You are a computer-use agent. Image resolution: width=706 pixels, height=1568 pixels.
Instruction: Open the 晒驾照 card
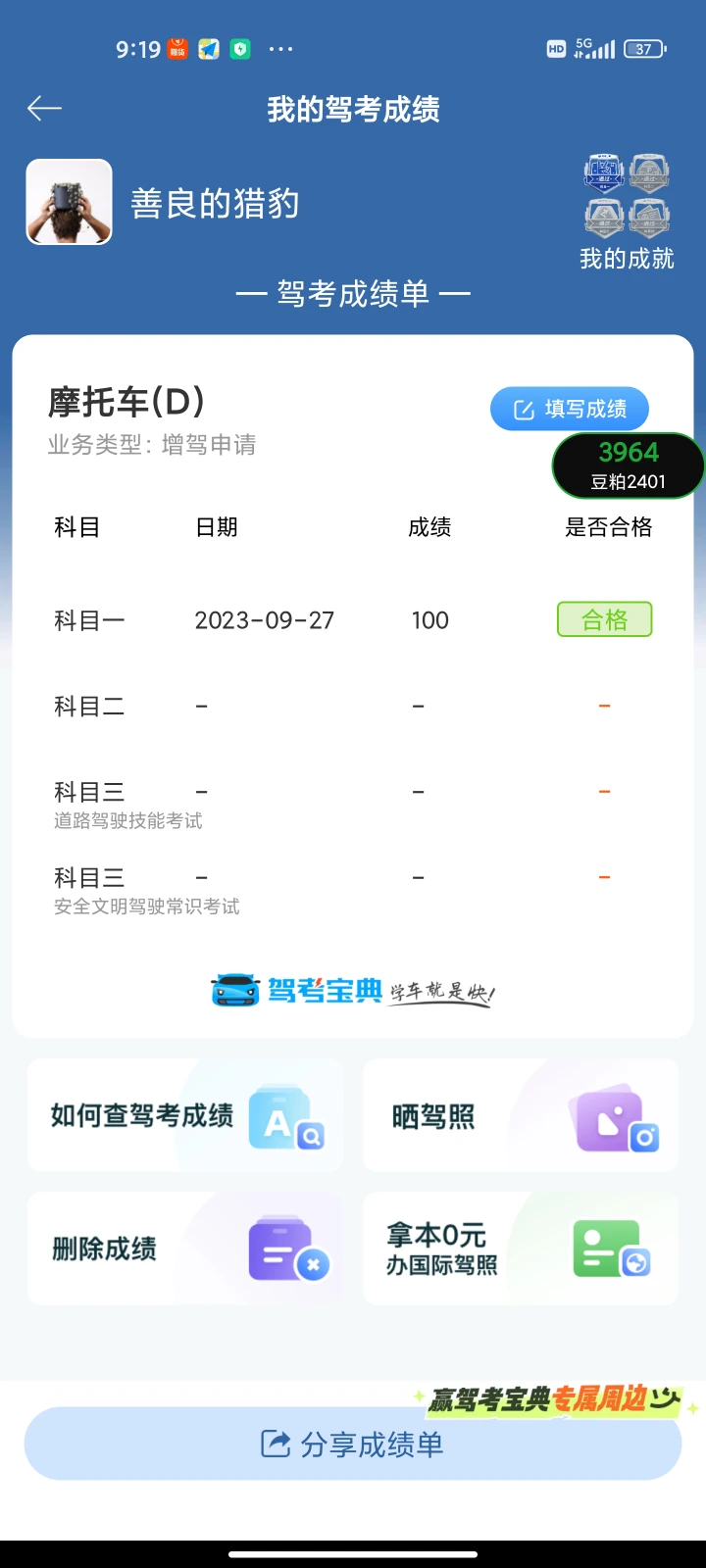pos(521,1115)
